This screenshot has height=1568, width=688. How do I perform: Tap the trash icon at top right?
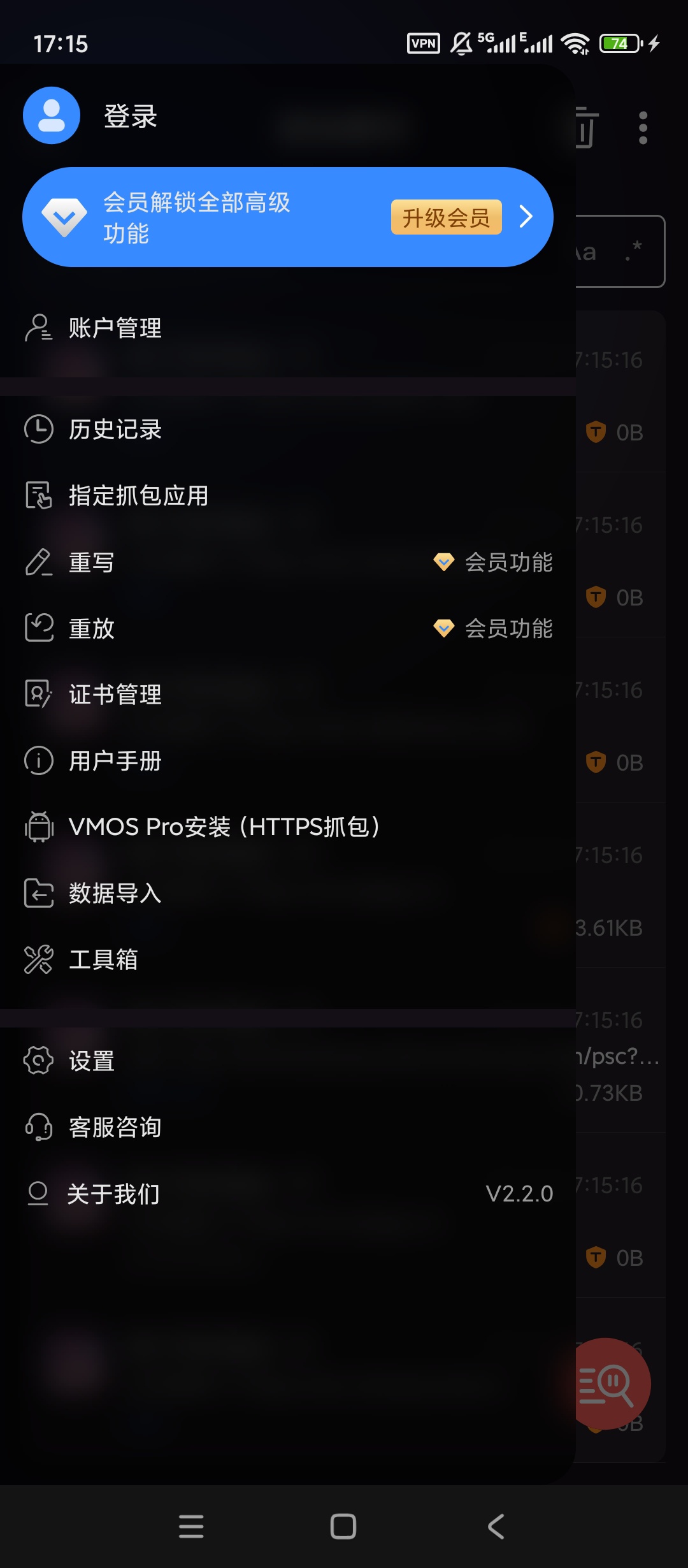(x=587, y=127)
